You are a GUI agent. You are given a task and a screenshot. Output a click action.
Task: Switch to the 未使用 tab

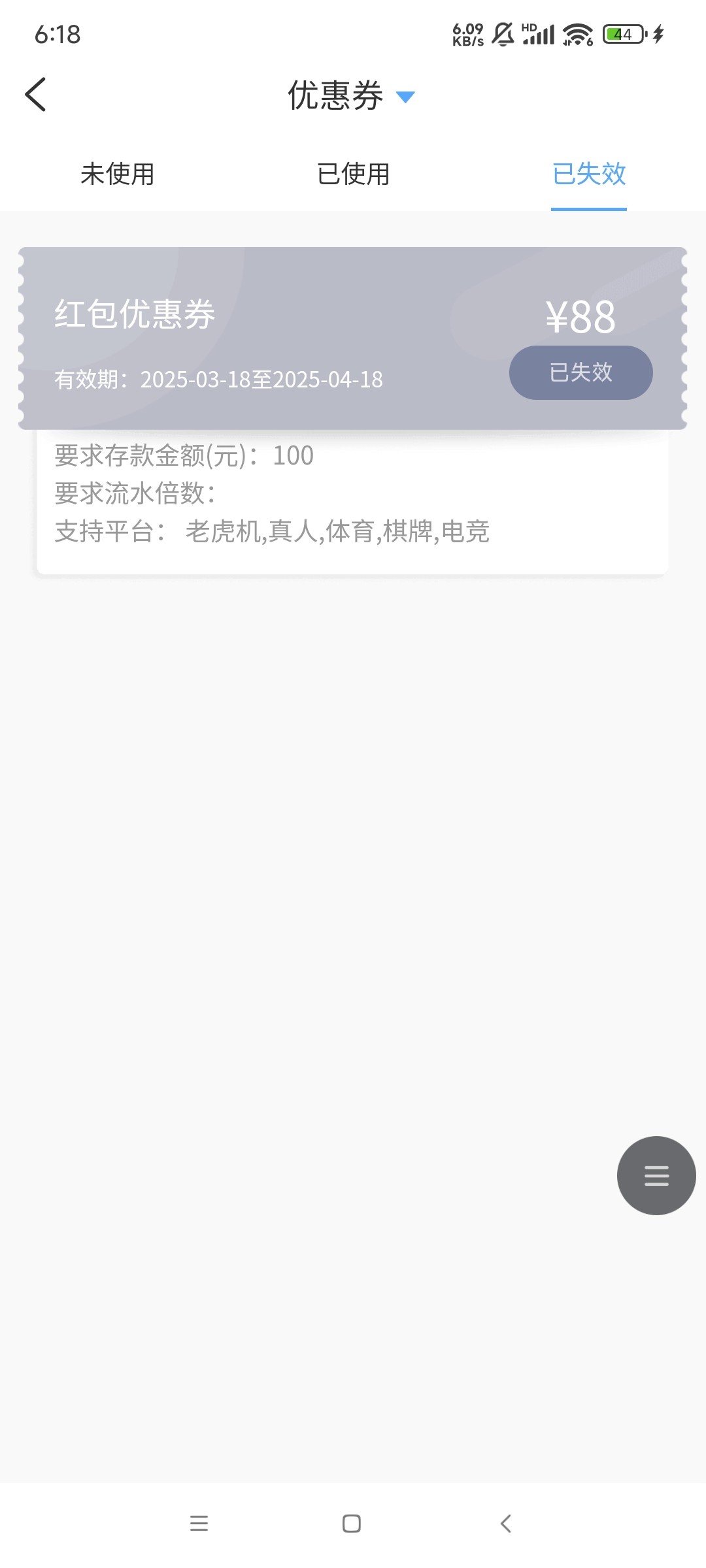(117, 174)
